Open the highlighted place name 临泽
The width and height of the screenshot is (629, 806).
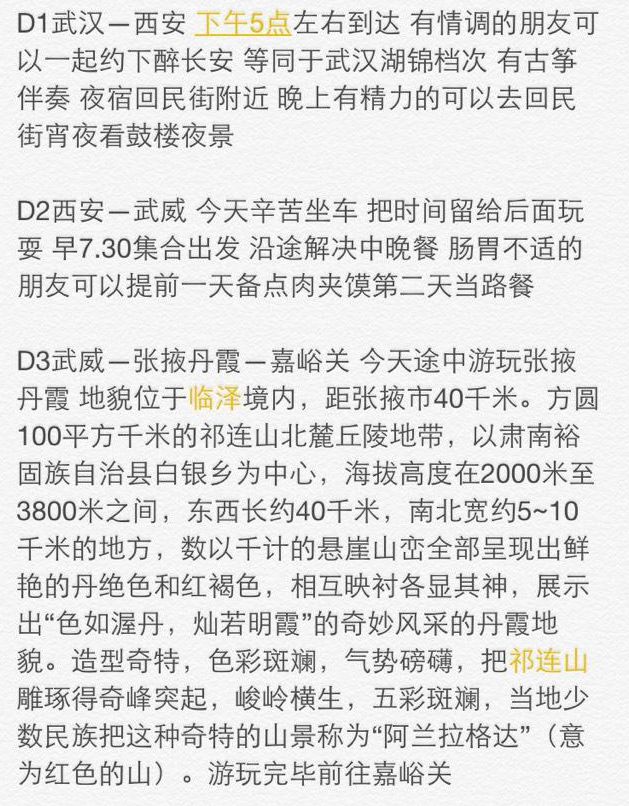pos(212,399)
